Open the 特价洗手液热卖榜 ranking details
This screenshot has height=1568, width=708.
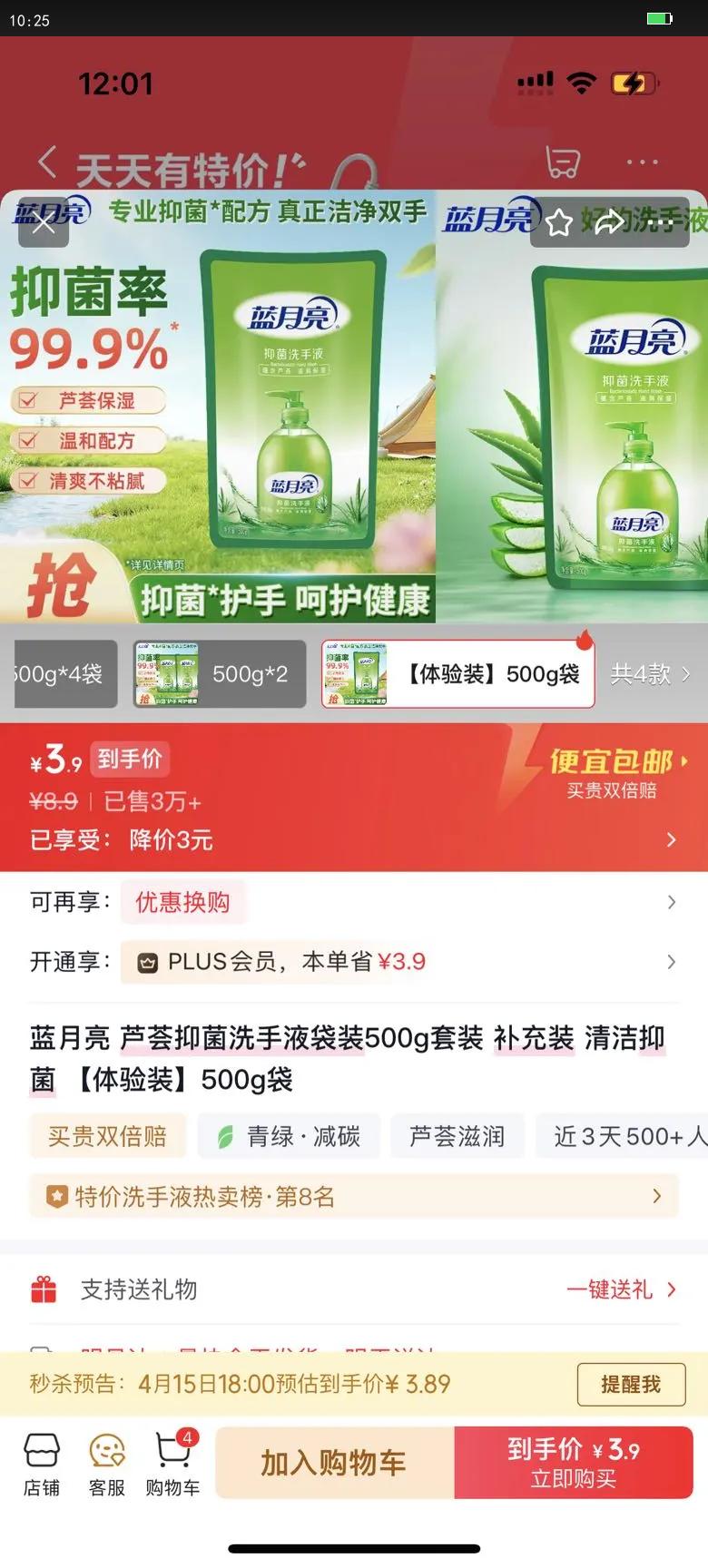click(354, 1196)
